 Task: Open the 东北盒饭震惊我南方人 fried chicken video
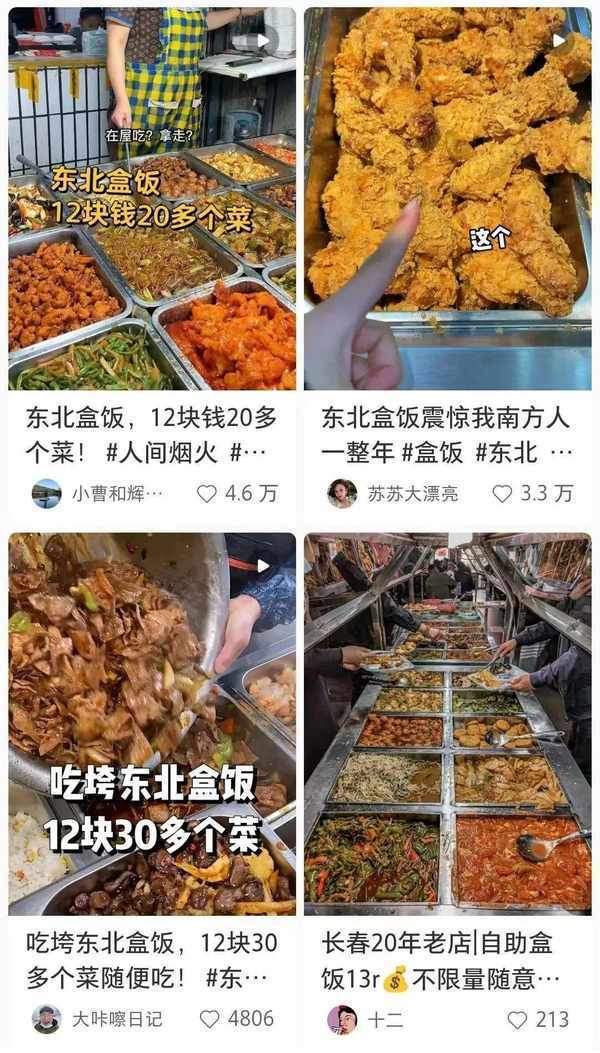click(447, 200)
